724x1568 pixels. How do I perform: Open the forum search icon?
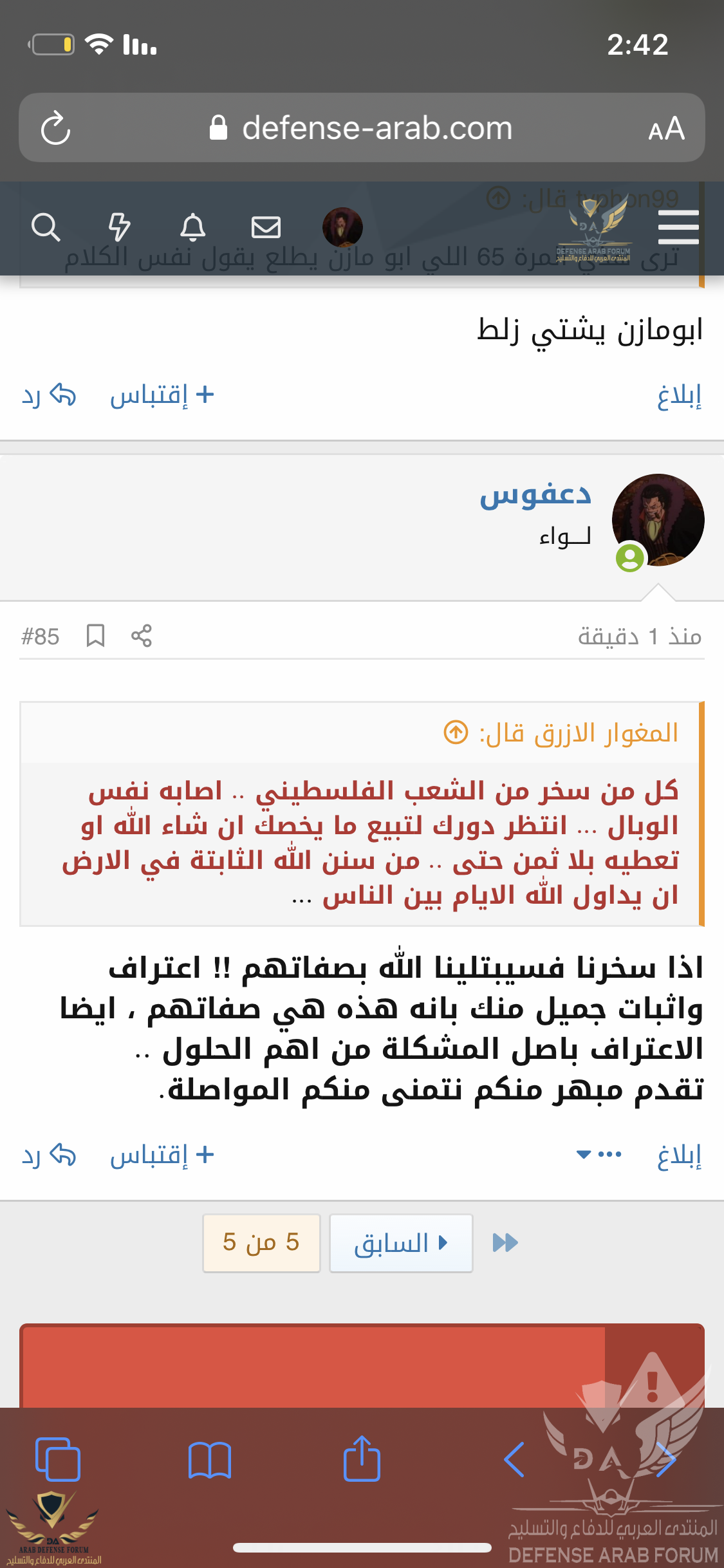click(x=46, y=227)
